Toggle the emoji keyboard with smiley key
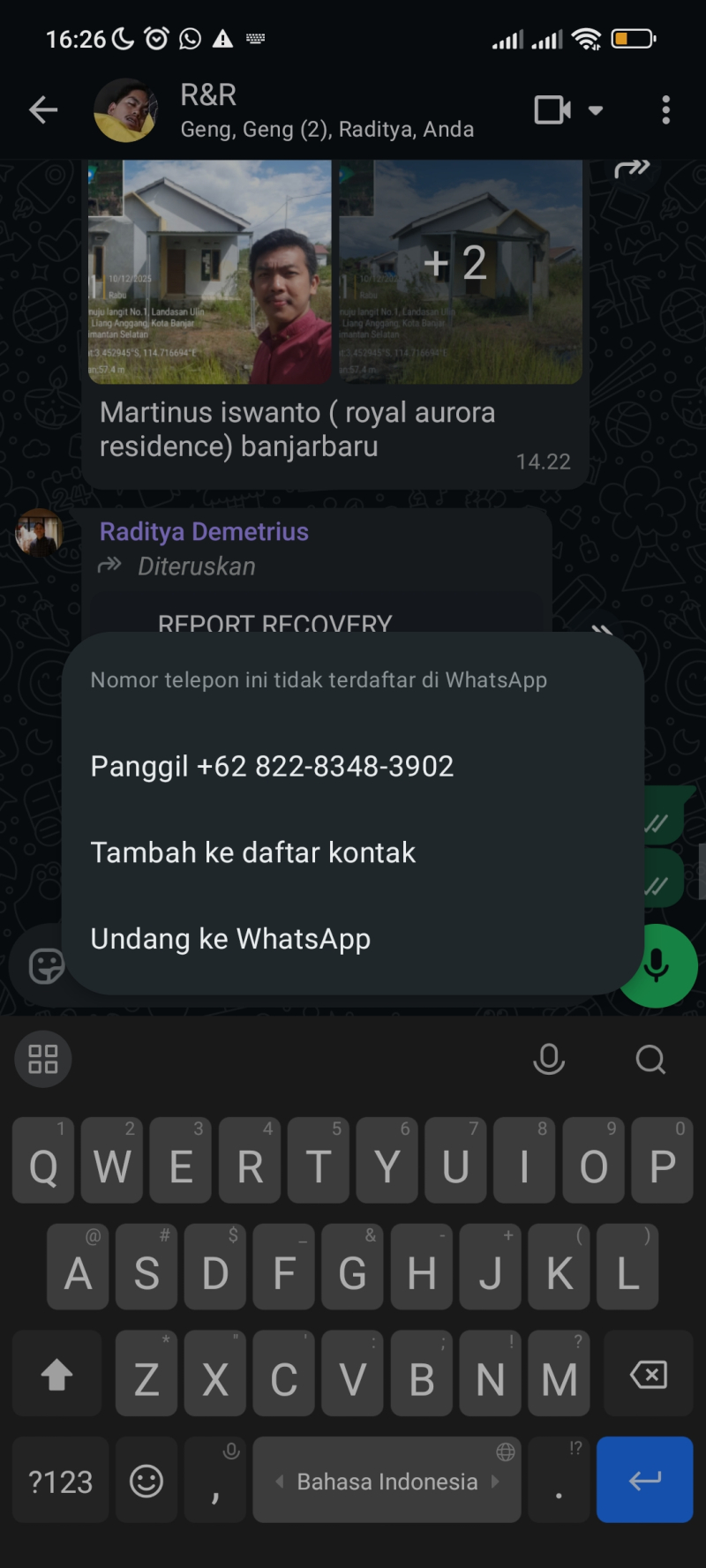Viewport: 706px width, 1568px height. coord(146,1480)
